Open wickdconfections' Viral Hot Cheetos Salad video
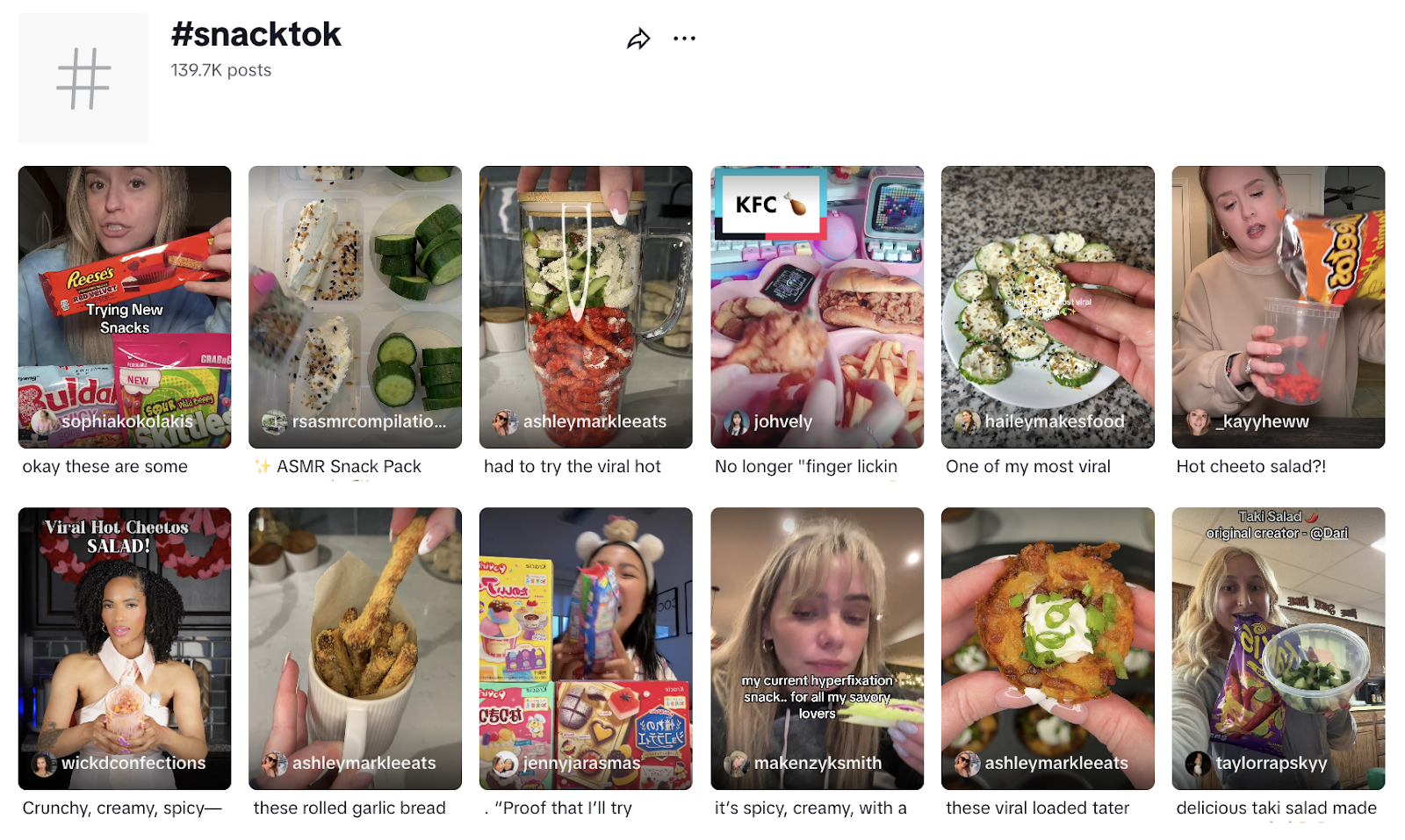The height and width of the screenshot is (840, 1405). 125,648
